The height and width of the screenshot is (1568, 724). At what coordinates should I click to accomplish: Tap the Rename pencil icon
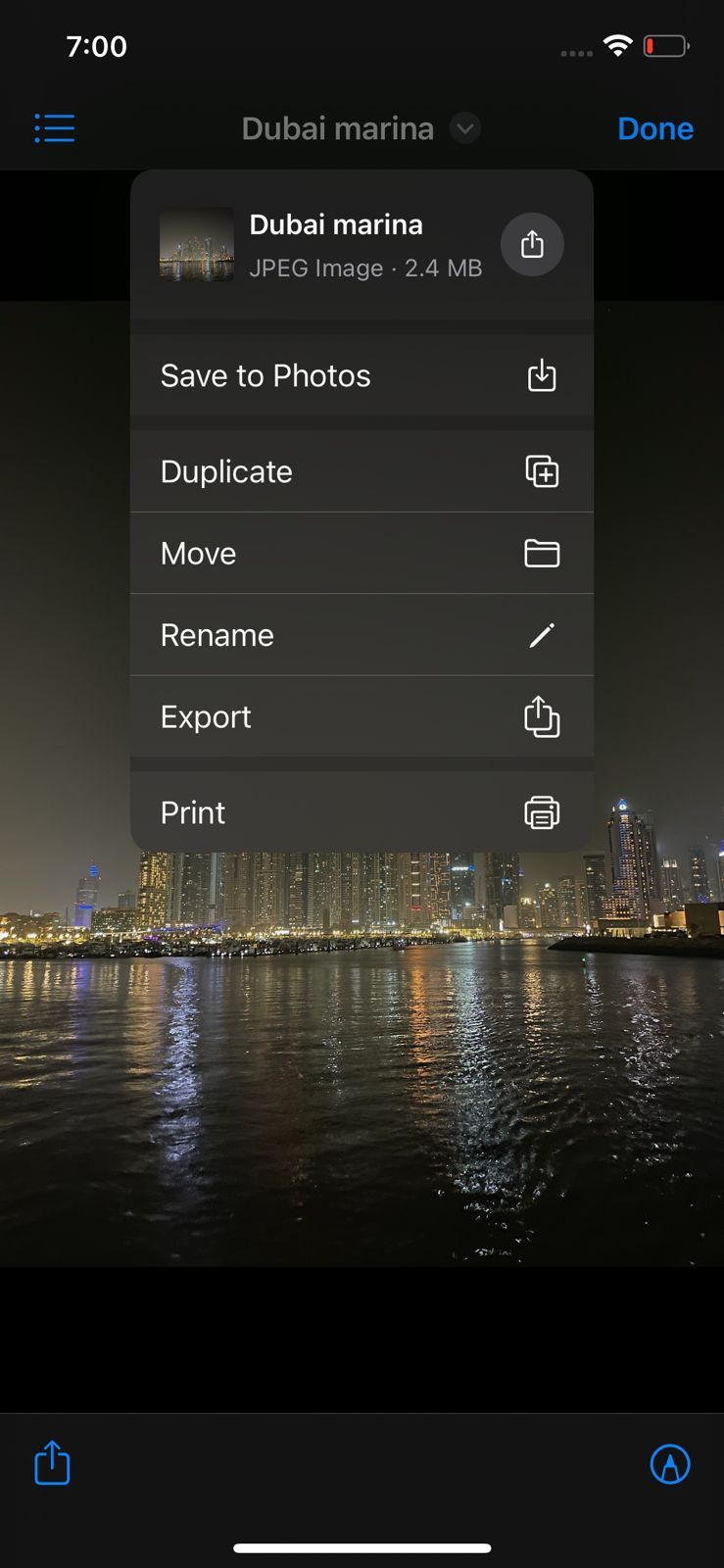(x=542, y=635)
